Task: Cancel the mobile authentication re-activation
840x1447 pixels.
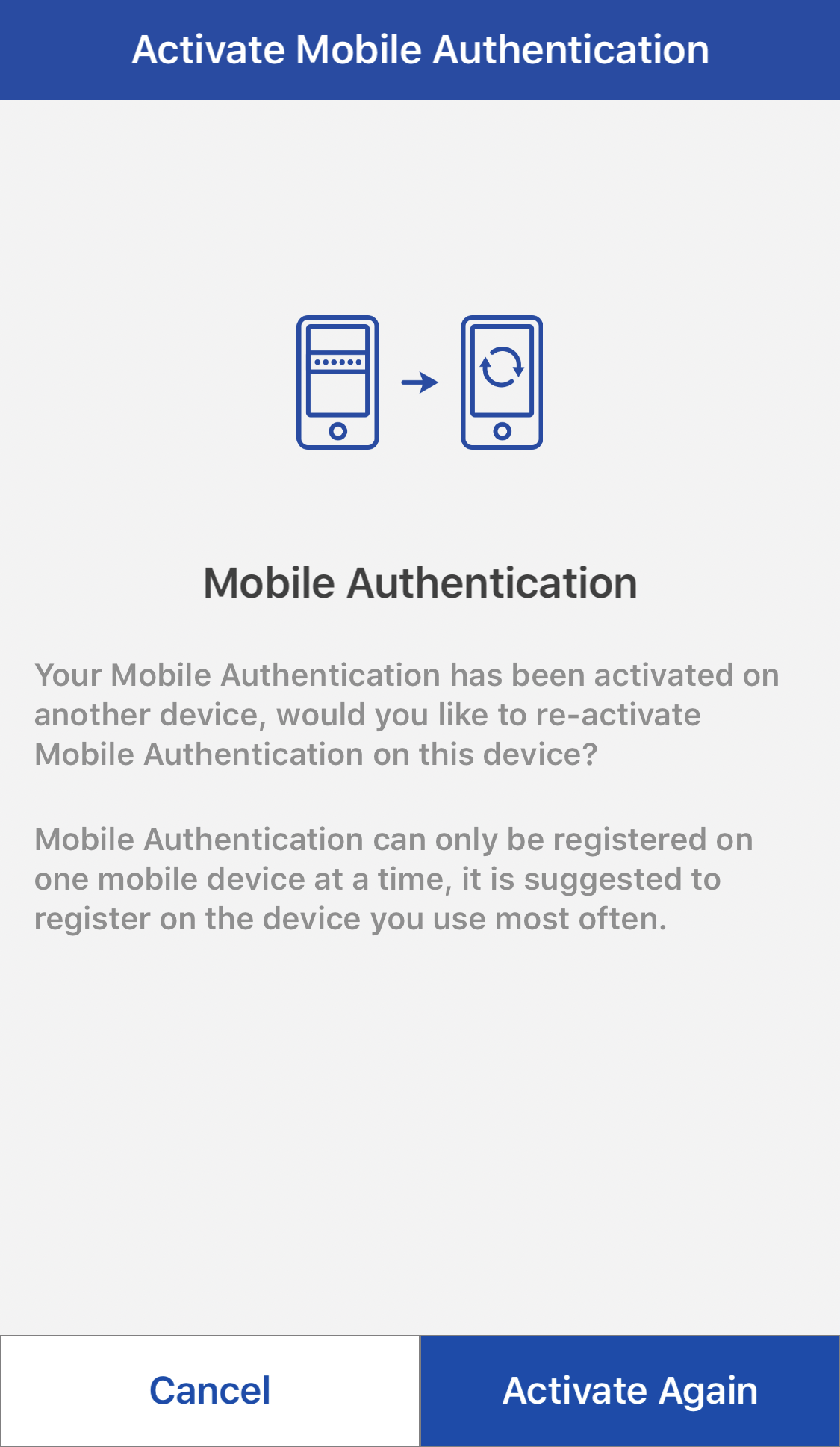Action: (x=210, y=1390)
